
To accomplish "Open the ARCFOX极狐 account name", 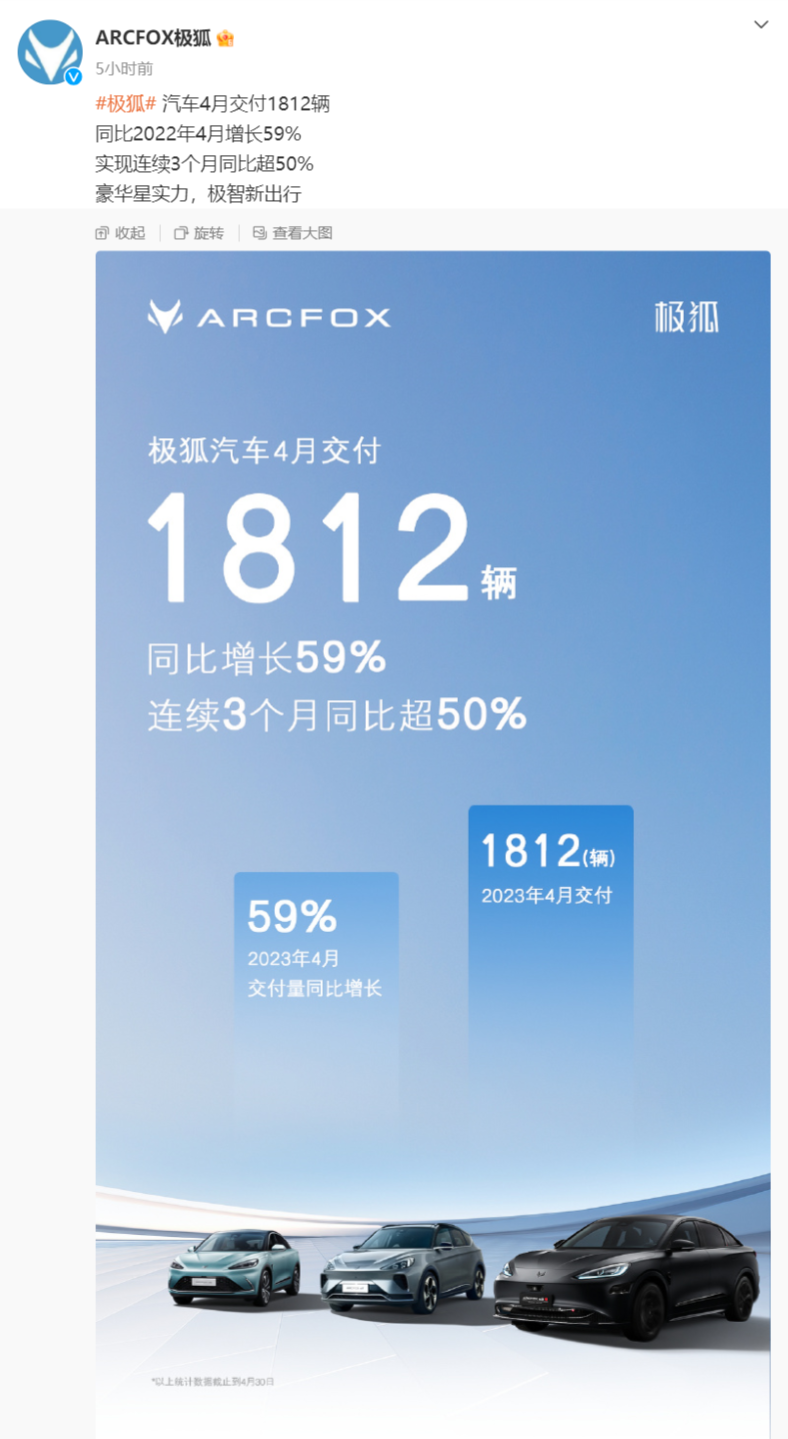I will click(153, 38).
